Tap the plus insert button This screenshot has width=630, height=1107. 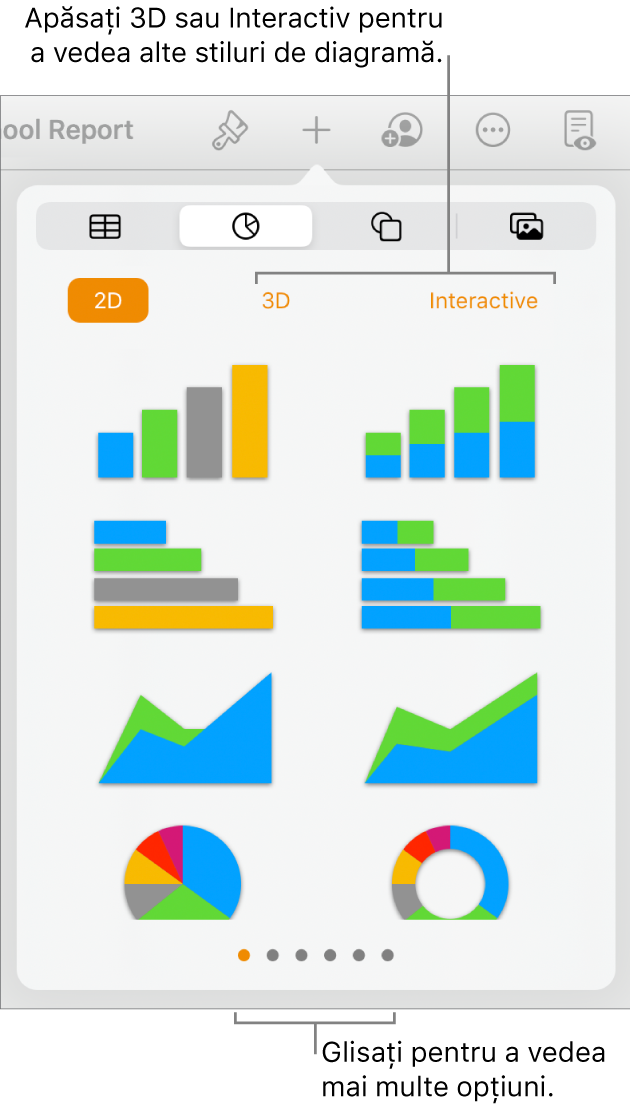pos(316,130)
